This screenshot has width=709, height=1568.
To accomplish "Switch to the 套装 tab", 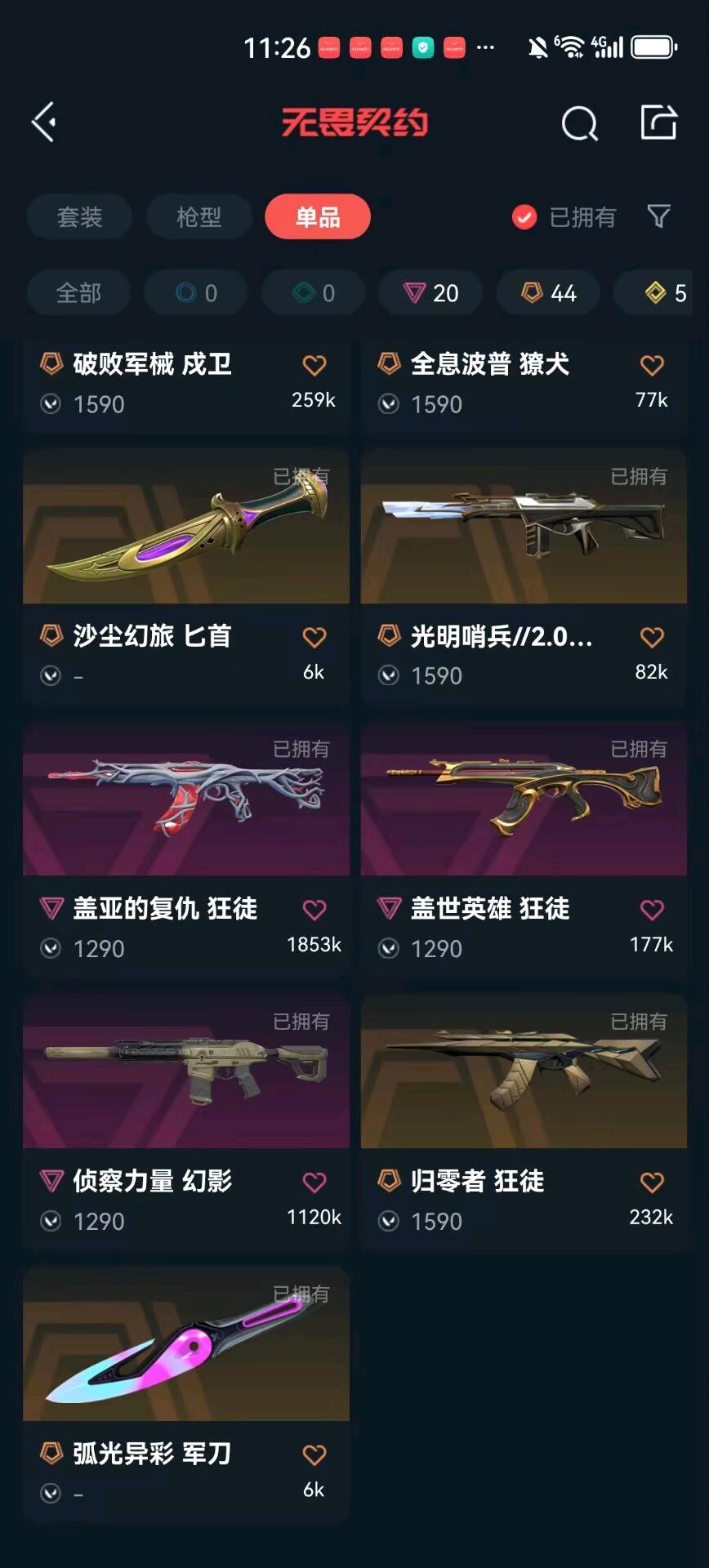I will click(x=79, y=217).
